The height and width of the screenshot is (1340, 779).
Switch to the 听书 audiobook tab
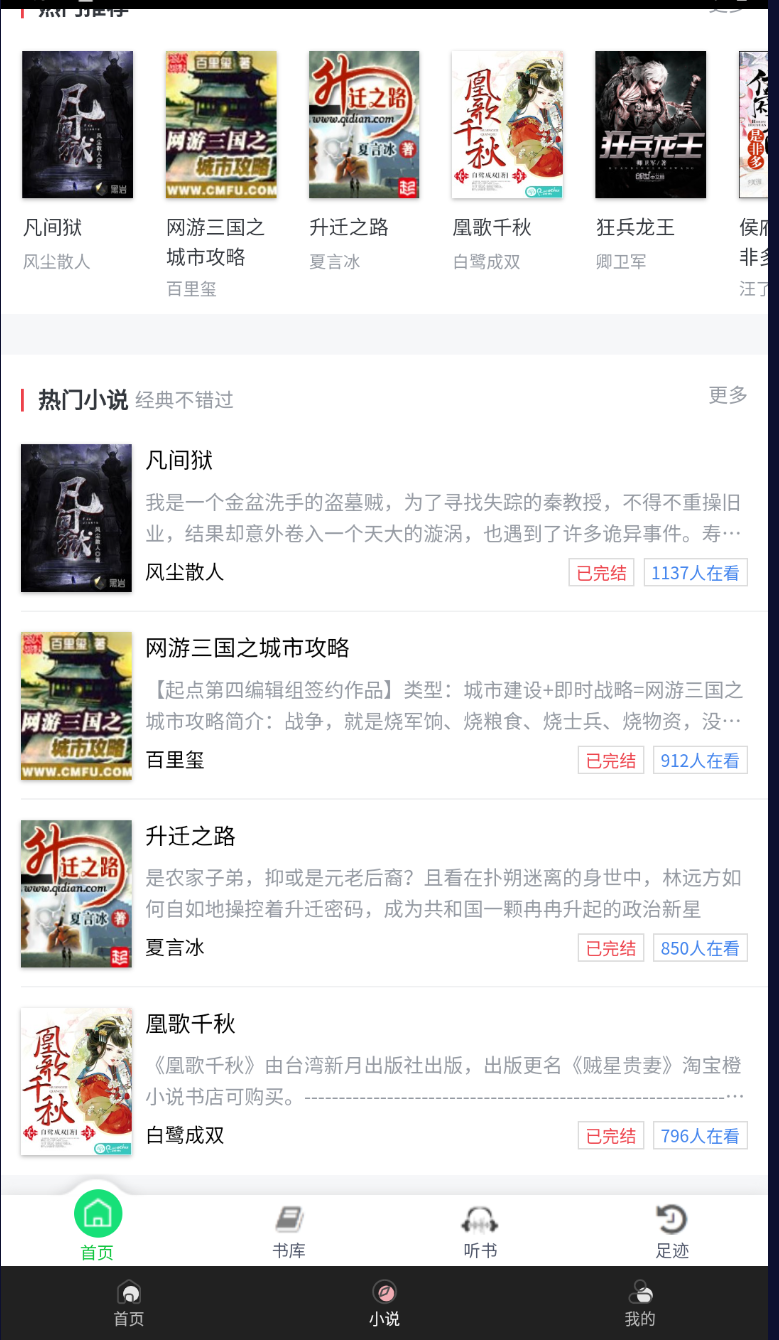pyautogui.click(x=481, y=1231)
